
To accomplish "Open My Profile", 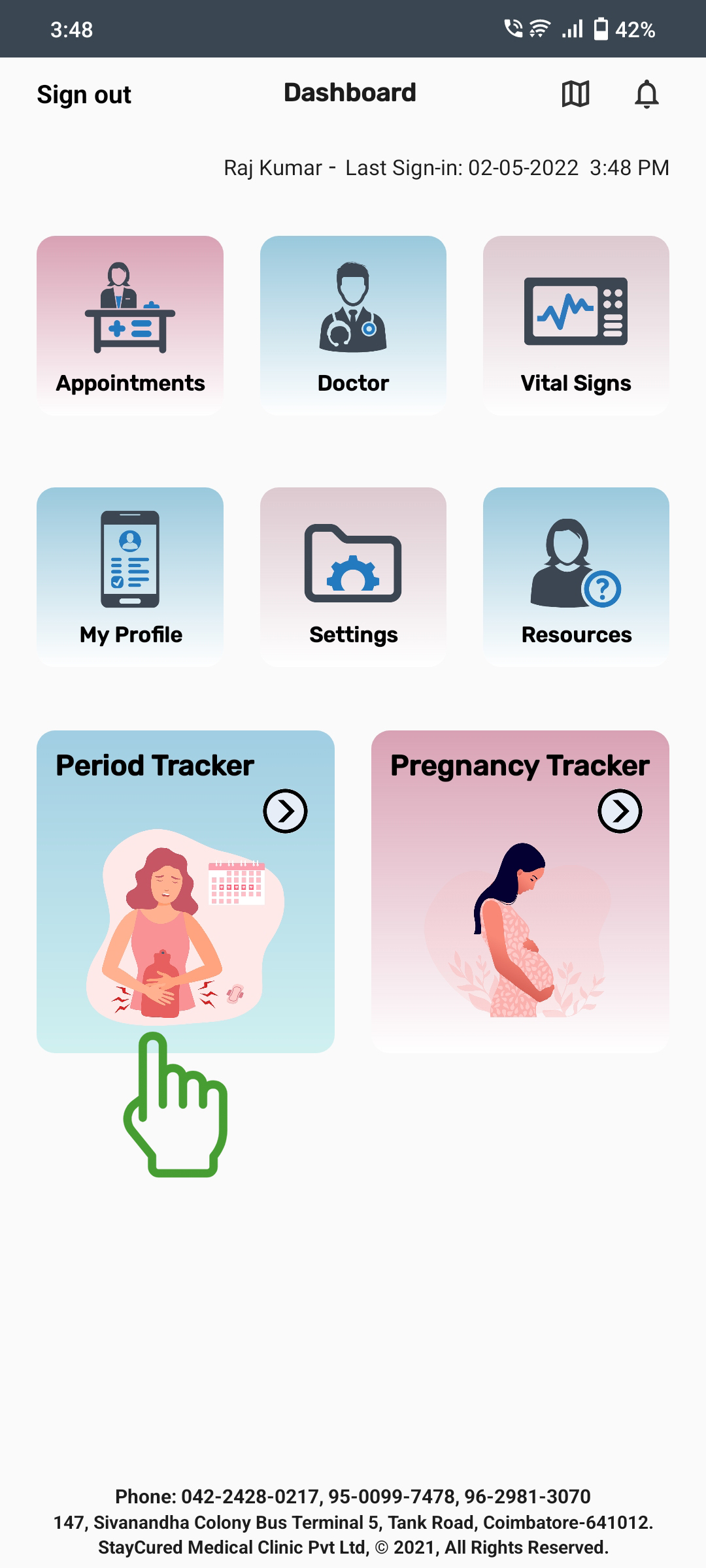I will [x=130, y=576].
